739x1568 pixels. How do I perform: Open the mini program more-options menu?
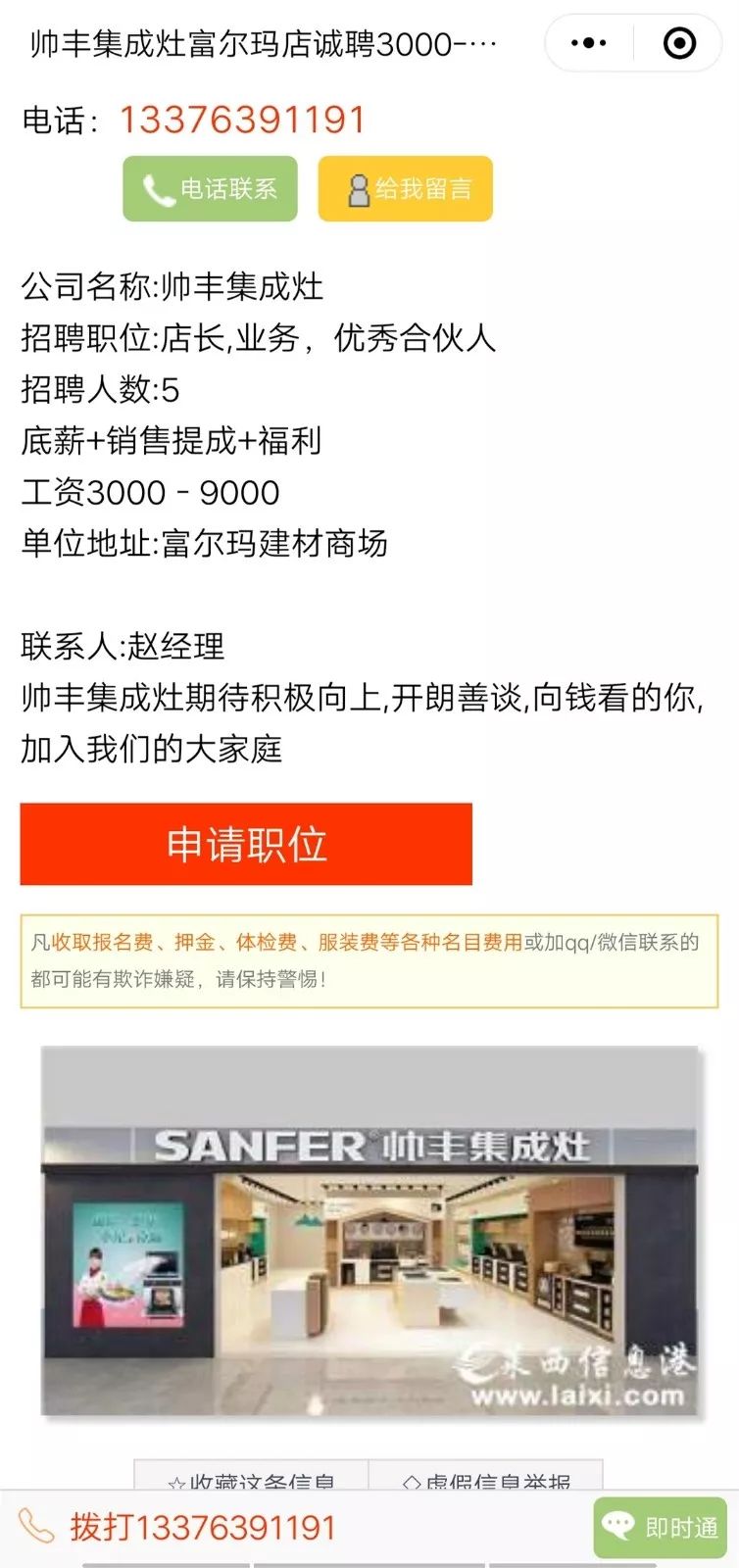pos(589,43)
